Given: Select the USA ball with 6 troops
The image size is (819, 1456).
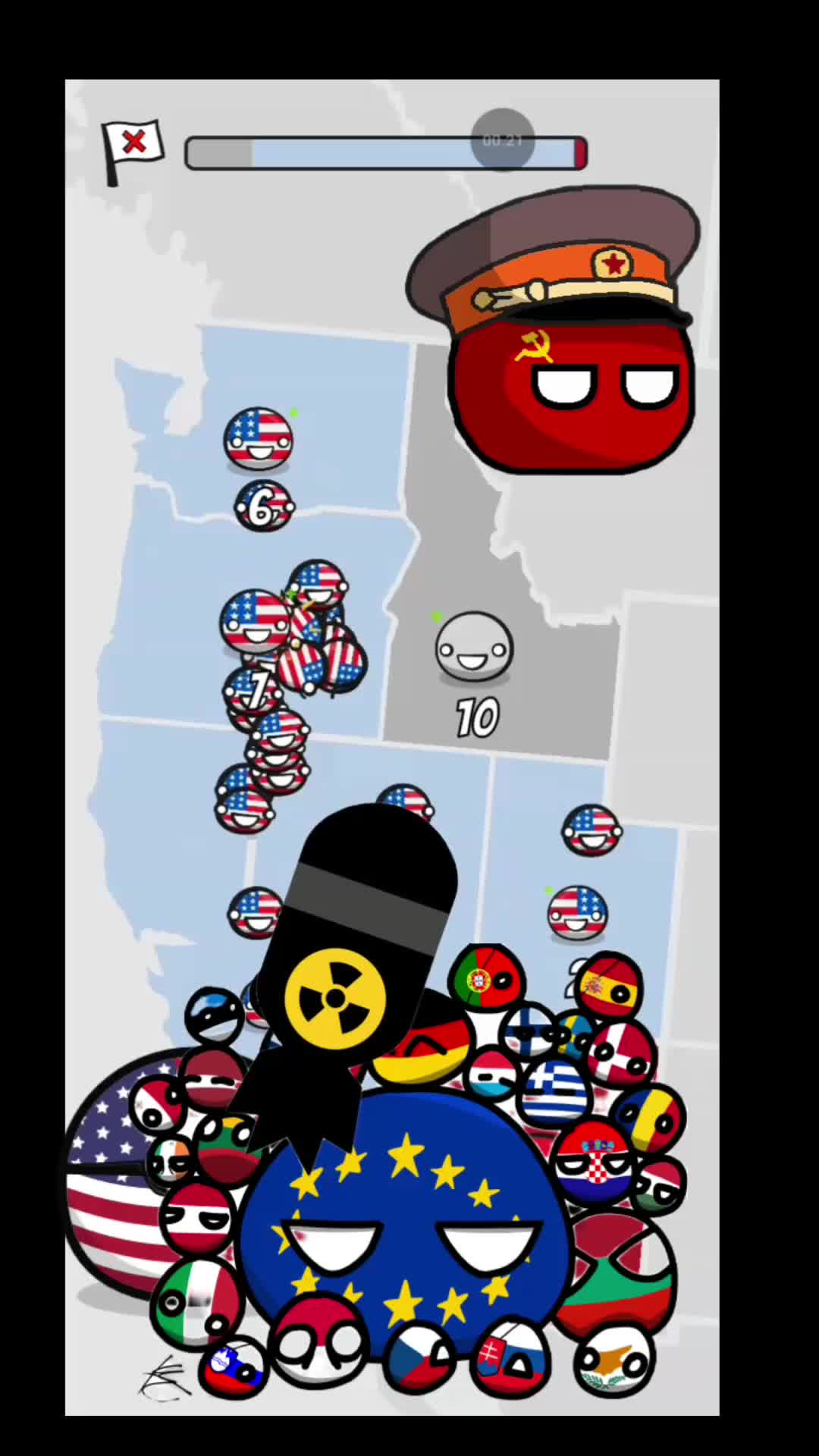Looking at the screenshot, I should coord(258,440).
